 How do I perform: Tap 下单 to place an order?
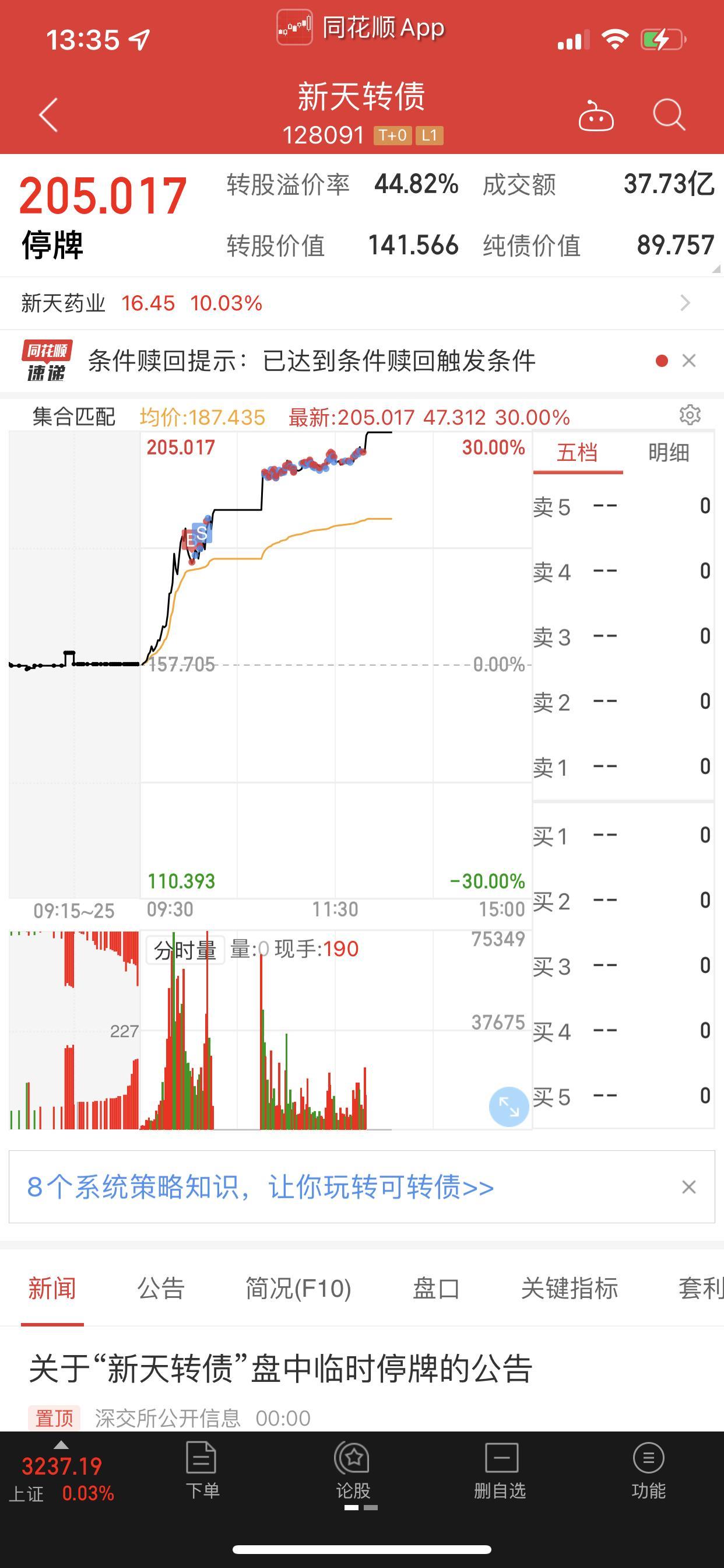tap(202, 1470)
